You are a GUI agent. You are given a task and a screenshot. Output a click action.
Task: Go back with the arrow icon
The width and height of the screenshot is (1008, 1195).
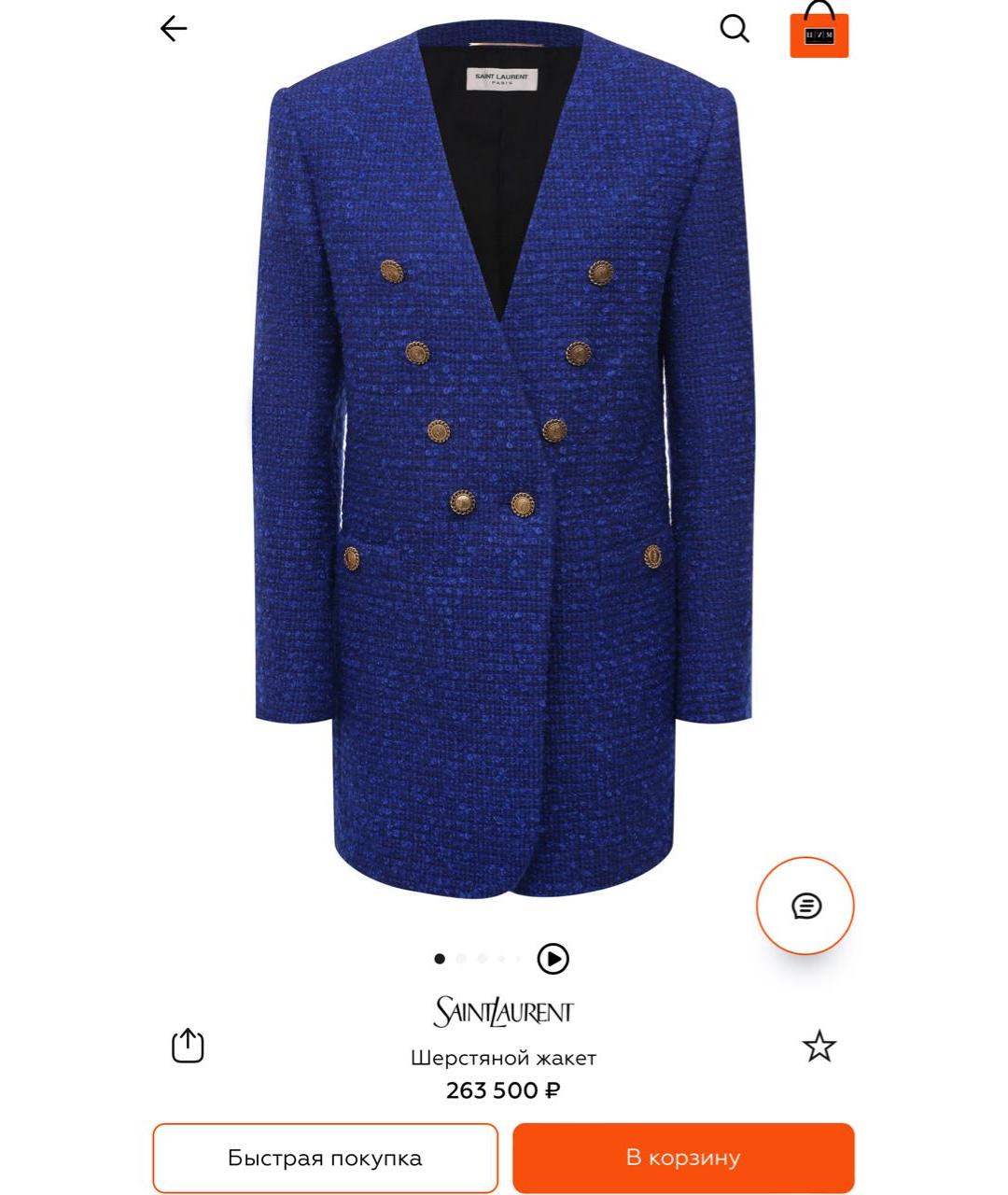tap(174, 29)
